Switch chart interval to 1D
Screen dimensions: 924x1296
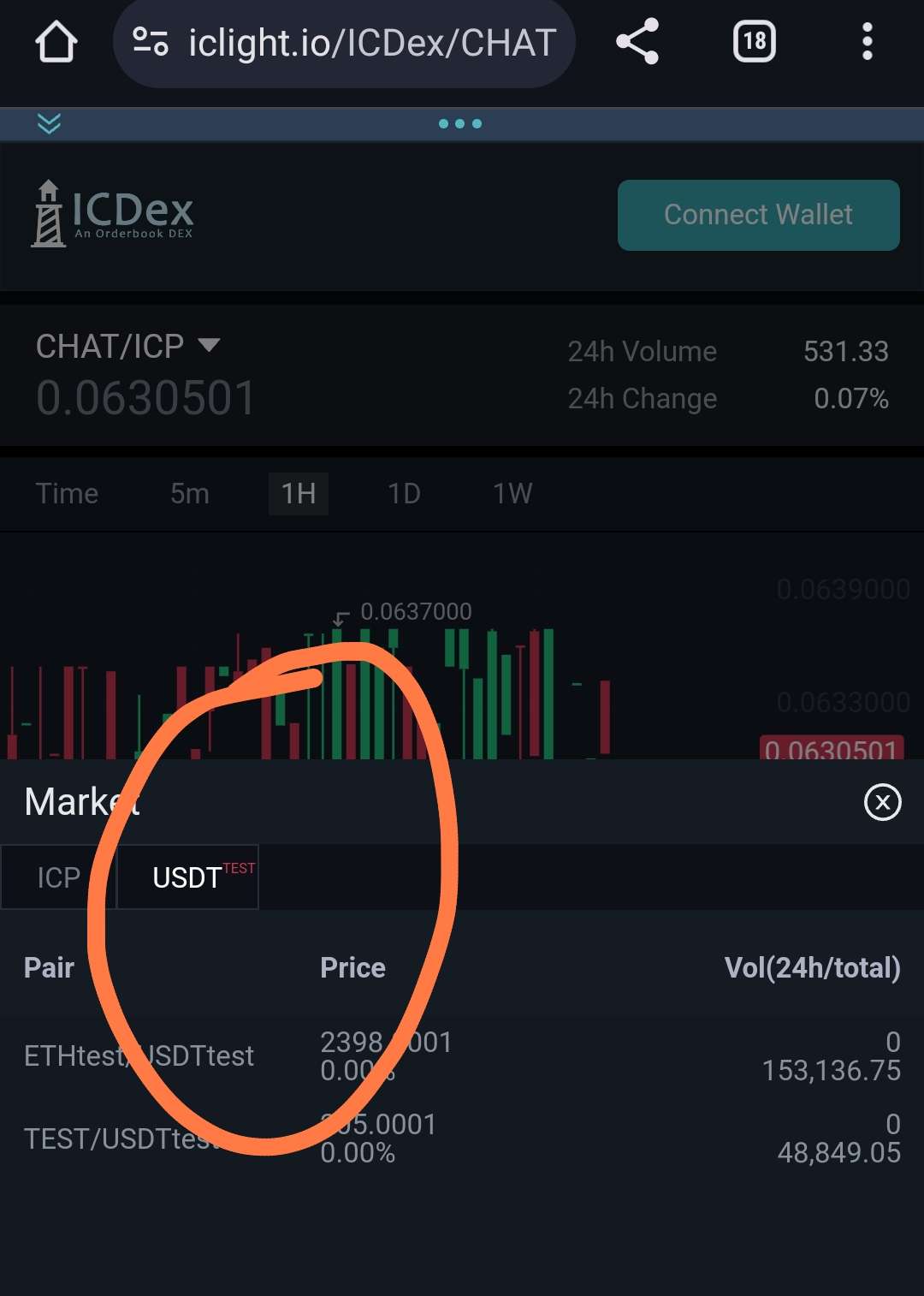pyautogui.click(x=404, y=494)
